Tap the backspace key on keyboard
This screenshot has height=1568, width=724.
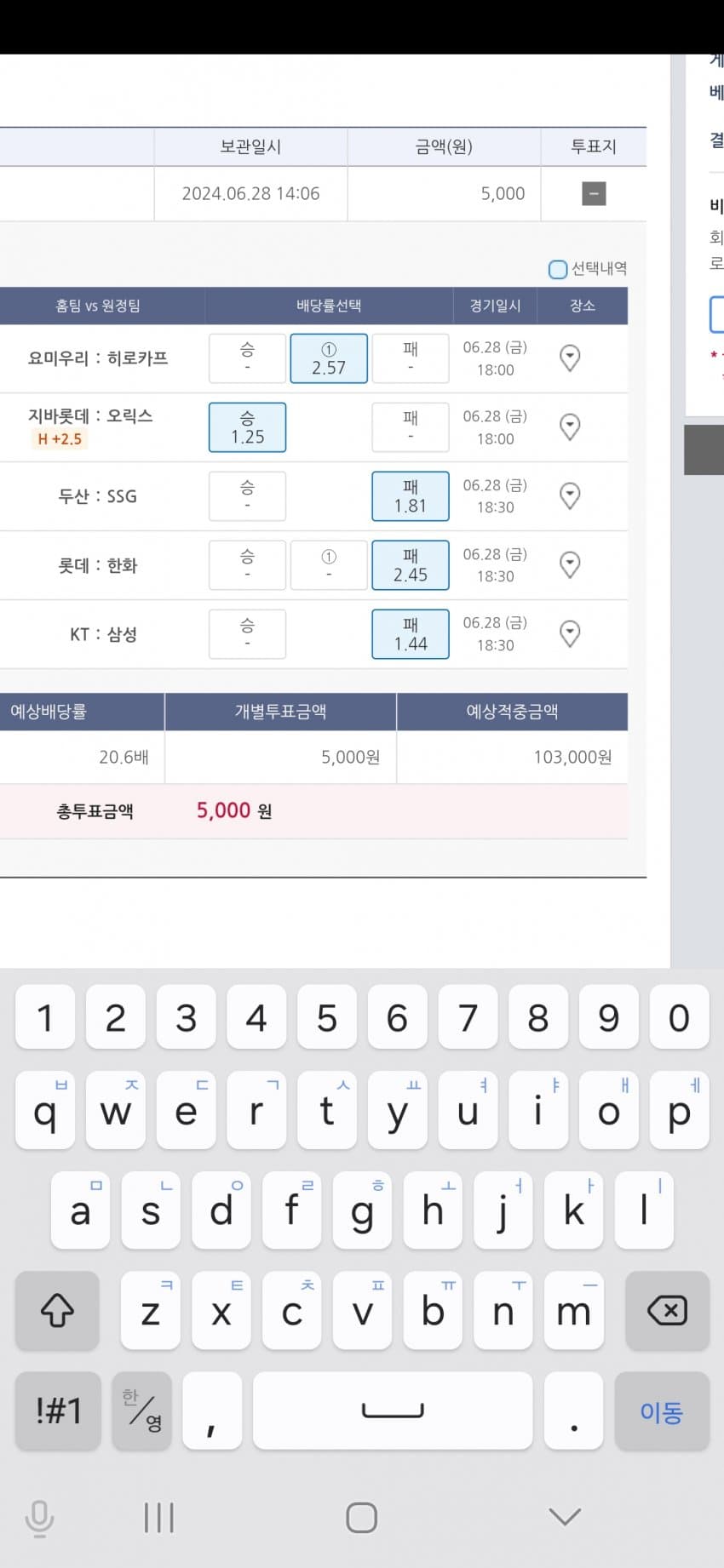(667, 1311)
